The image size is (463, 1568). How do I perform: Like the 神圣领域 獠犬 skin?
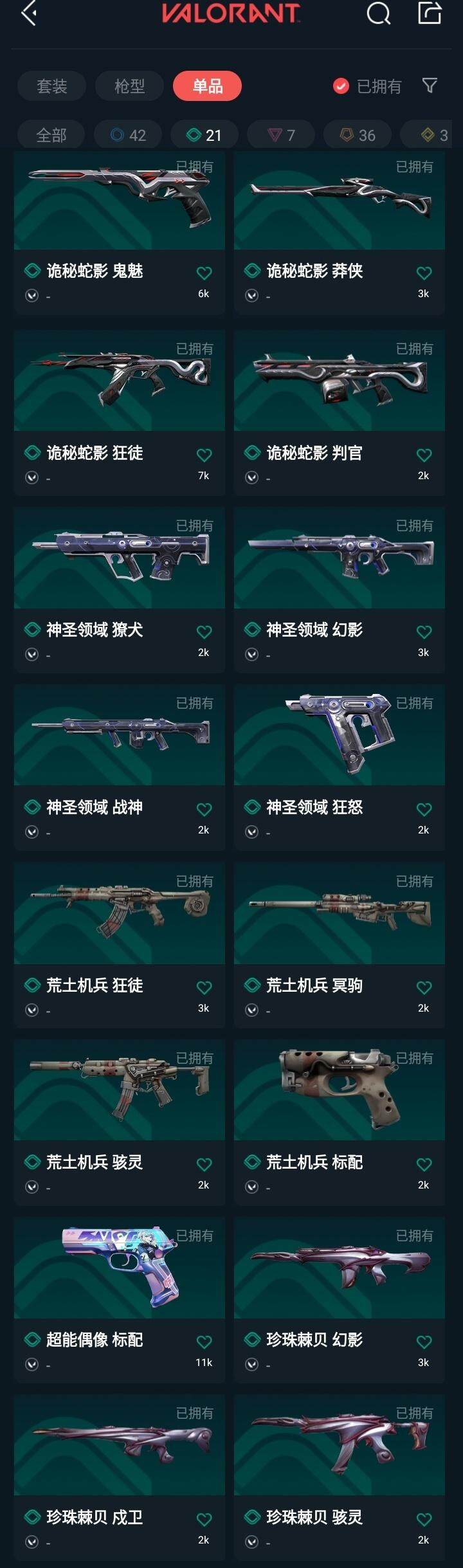point(204,632)
